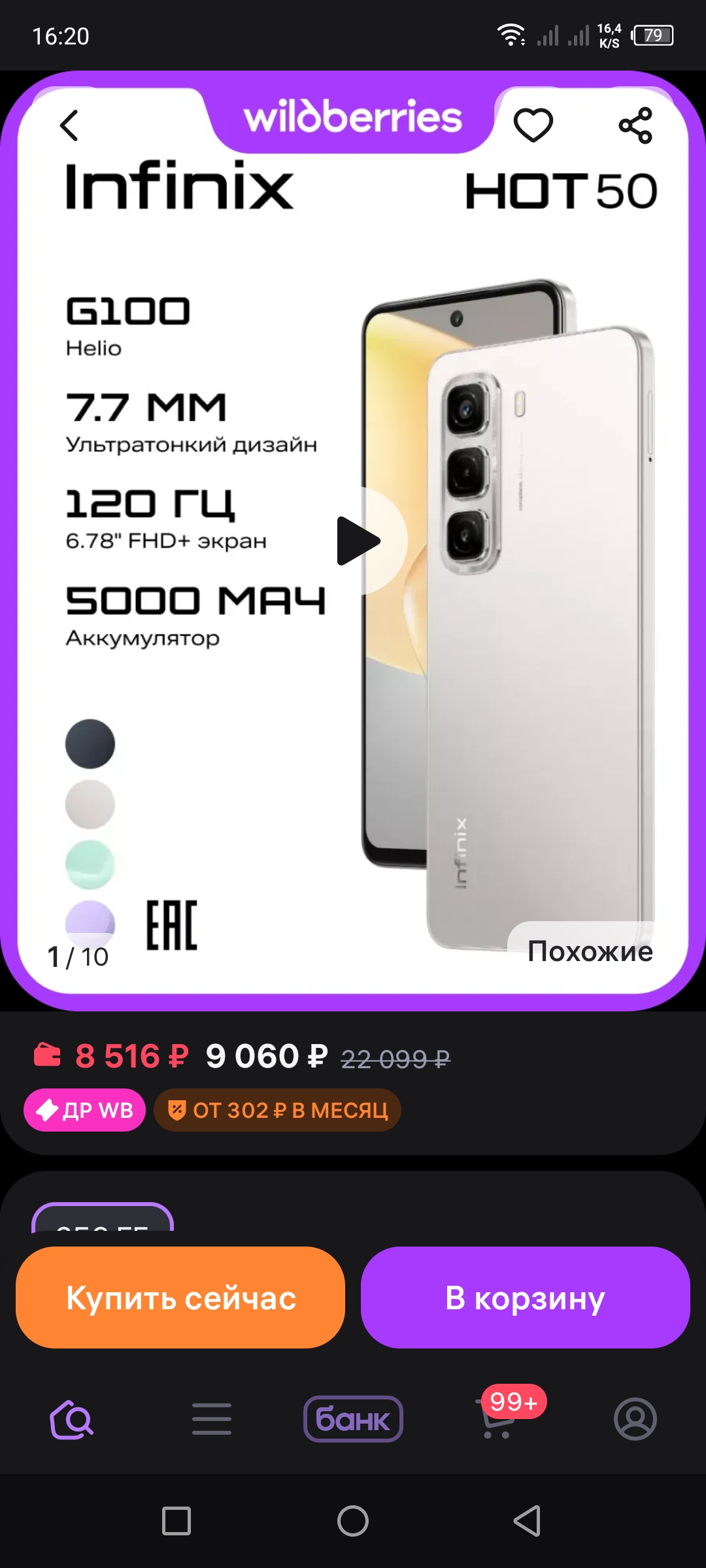Open the catalog menu tab
The image size is (706, 1568).
click(x=212, y=1419)
